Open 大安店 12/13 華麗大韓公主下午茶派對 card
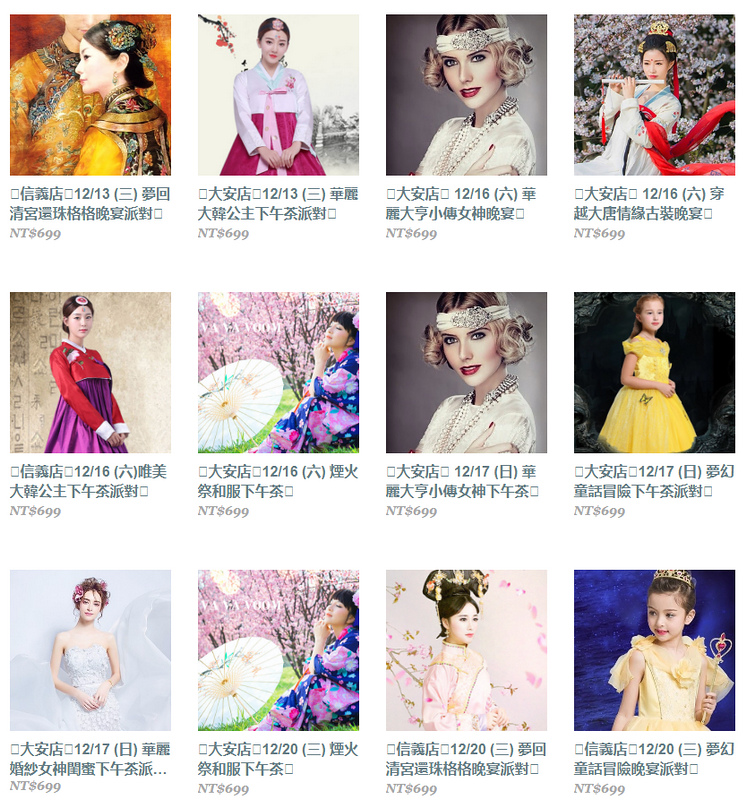 tap(278, 95)
